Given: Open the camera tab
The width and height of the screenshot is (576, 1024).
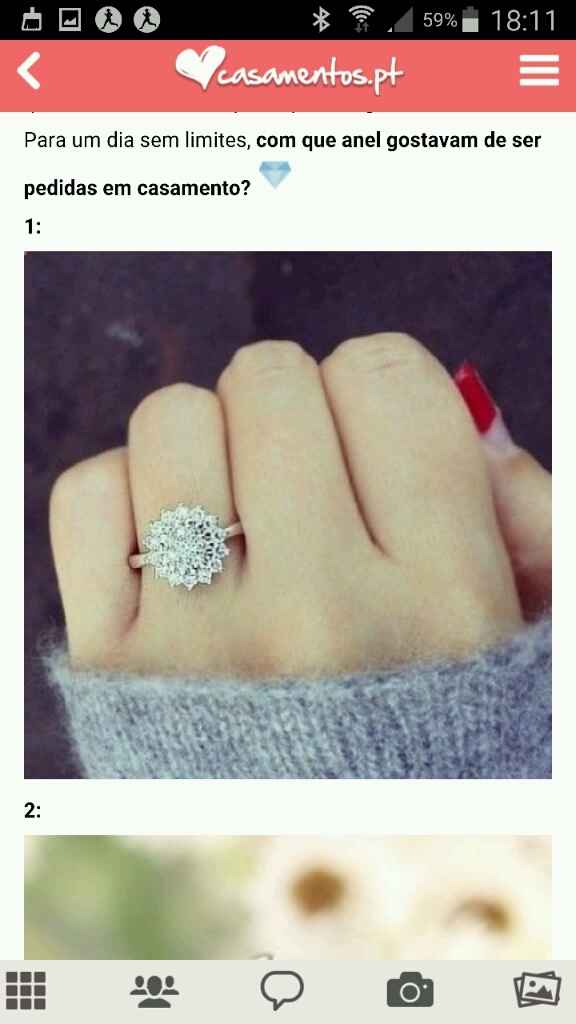Looking at the screenshot, I should coord(410,990).
